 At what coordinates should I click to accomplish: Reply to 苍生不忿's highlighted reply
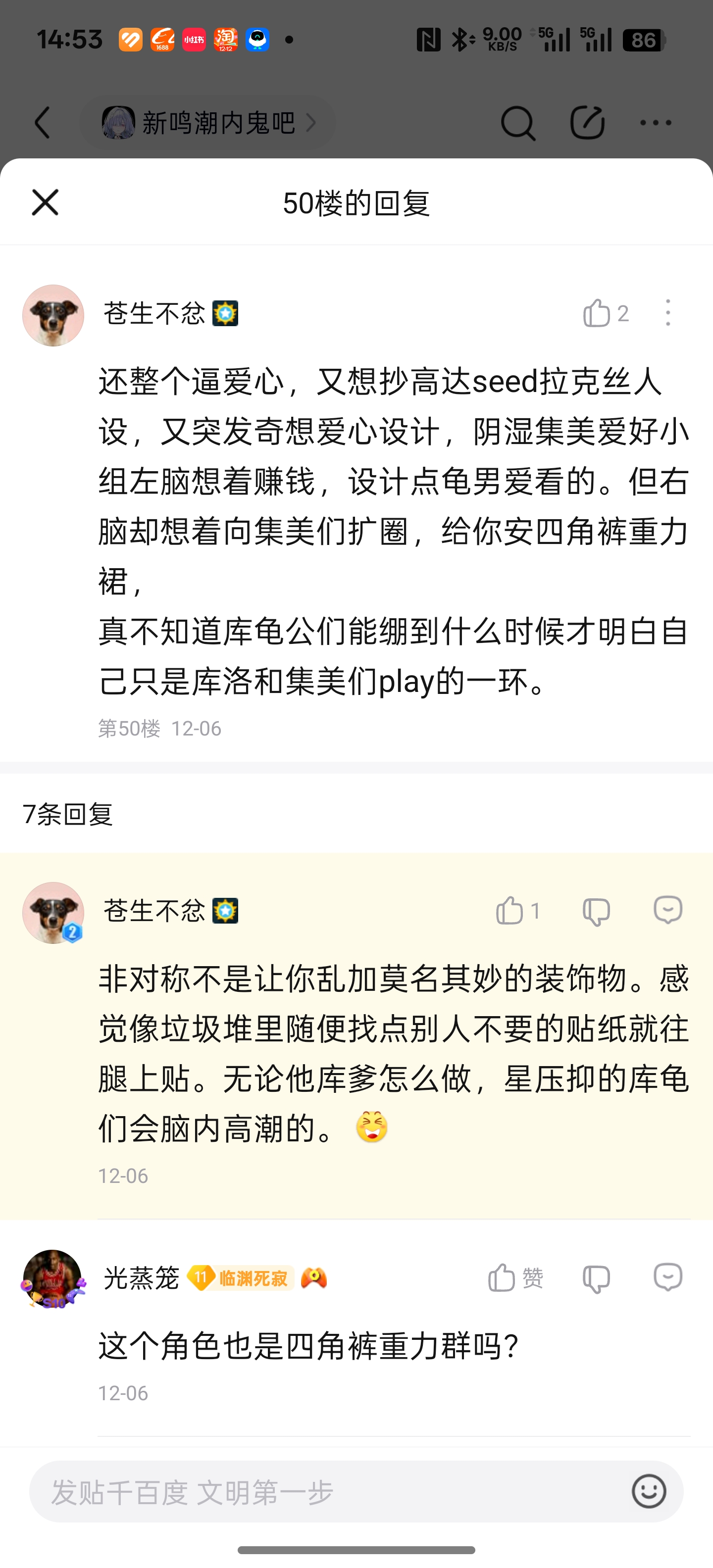point(668,911)
